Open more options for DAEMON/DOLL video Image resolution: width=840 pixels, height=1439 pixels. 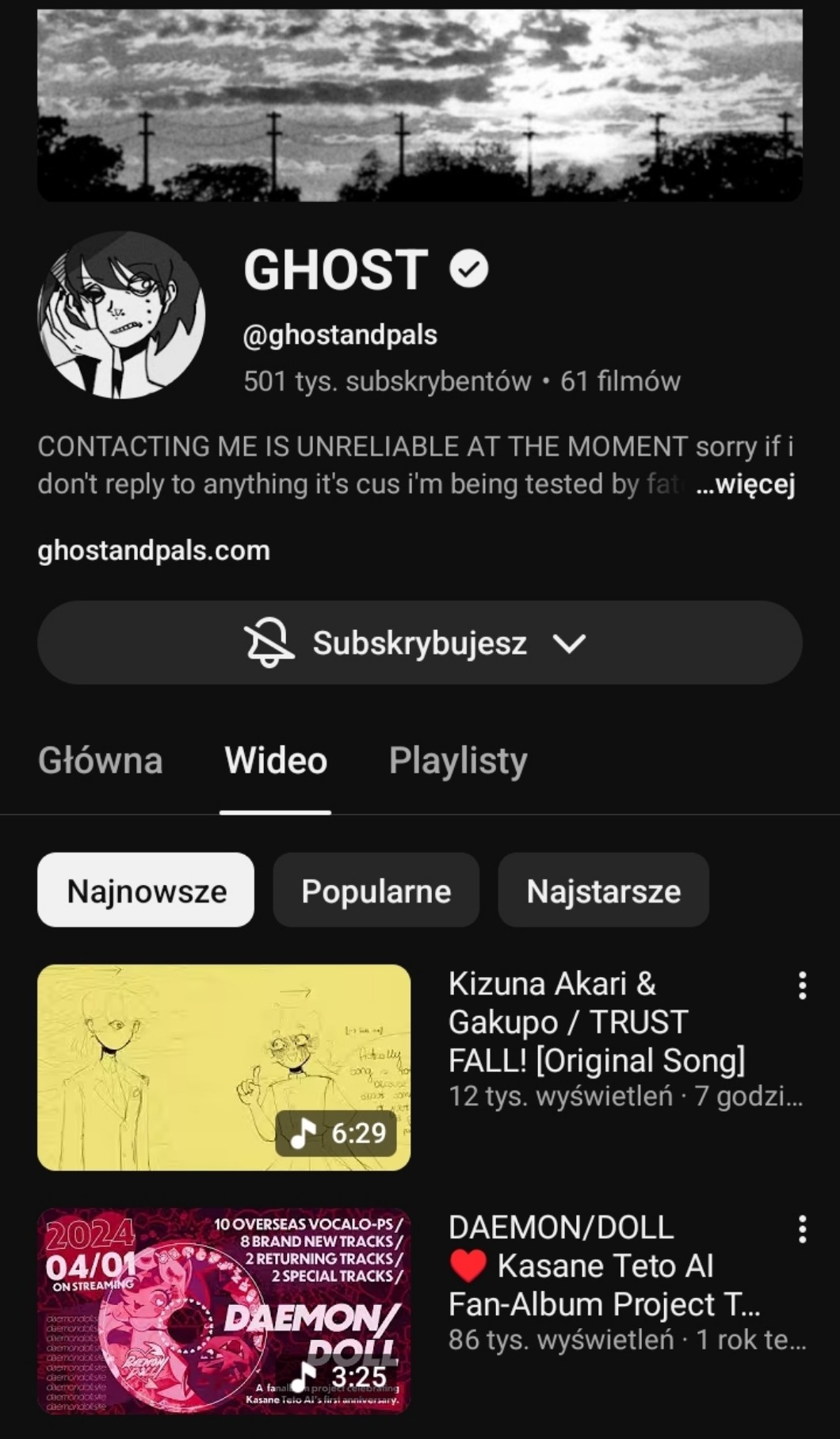pyautogui.click(x=802, y=1229)
